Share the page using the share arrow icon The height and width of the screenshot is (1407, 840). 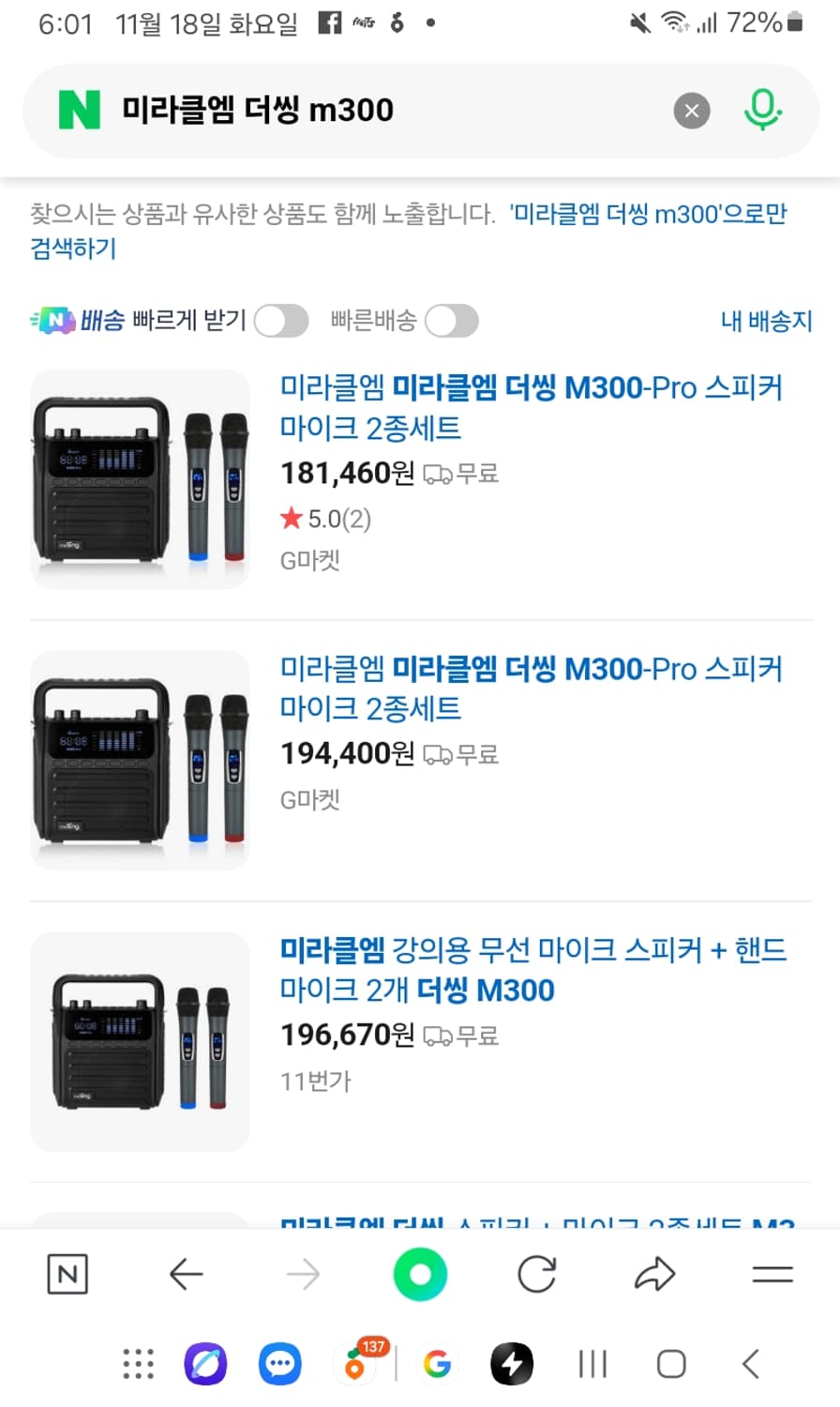654,1274
